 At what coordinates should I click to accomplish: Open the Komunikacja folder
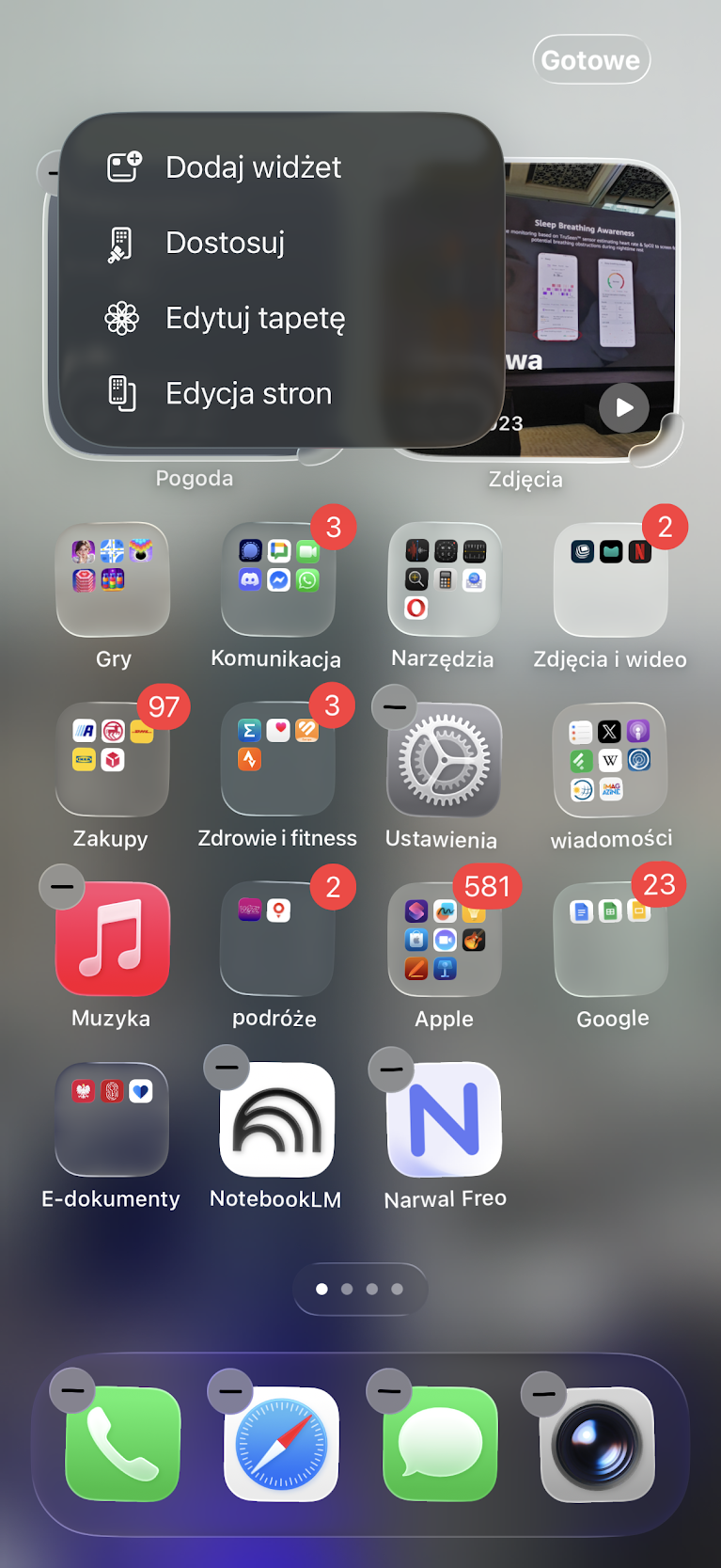point(278,579)
